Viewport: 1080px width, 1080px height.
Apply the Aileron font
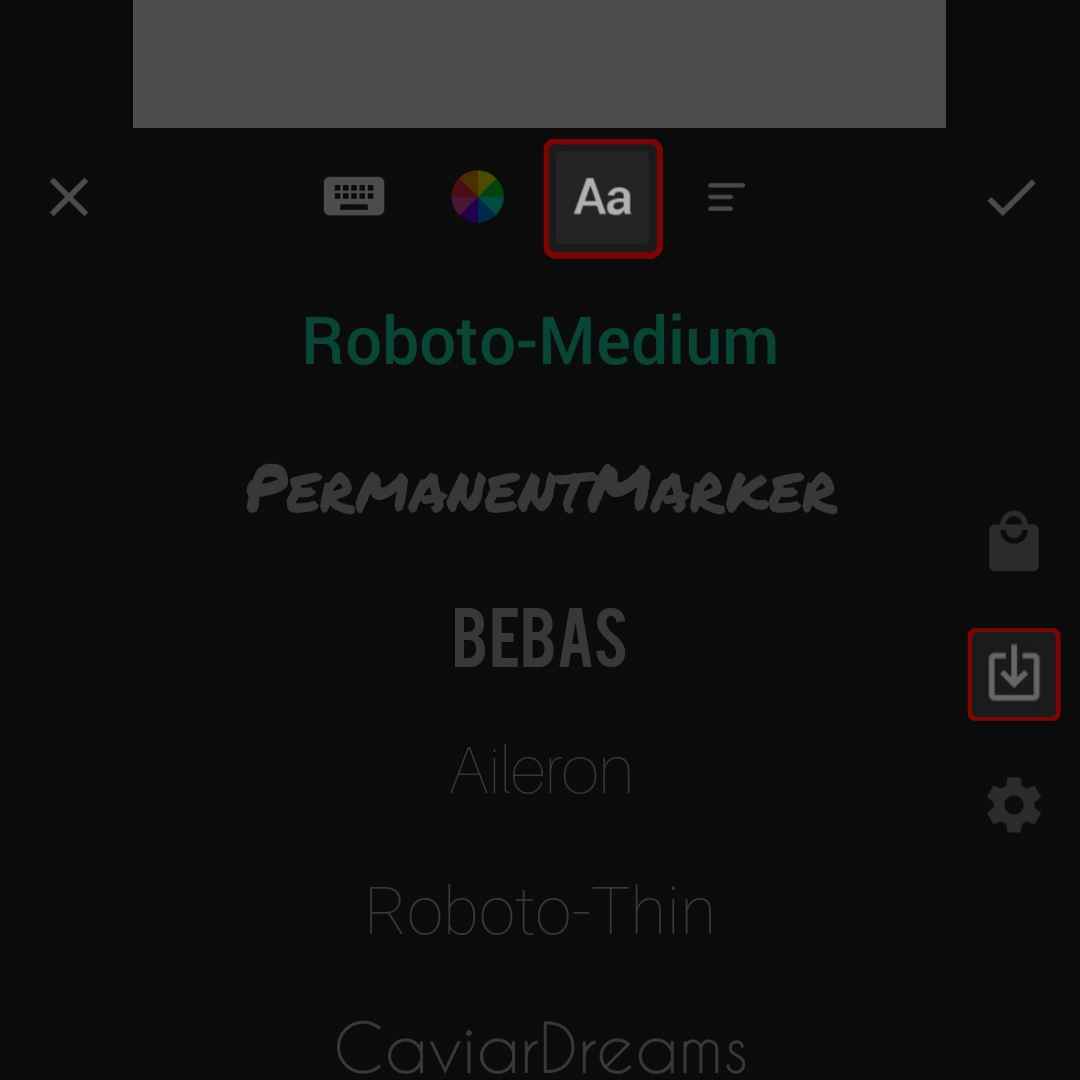pyautogui.click(x=540, y=772)
